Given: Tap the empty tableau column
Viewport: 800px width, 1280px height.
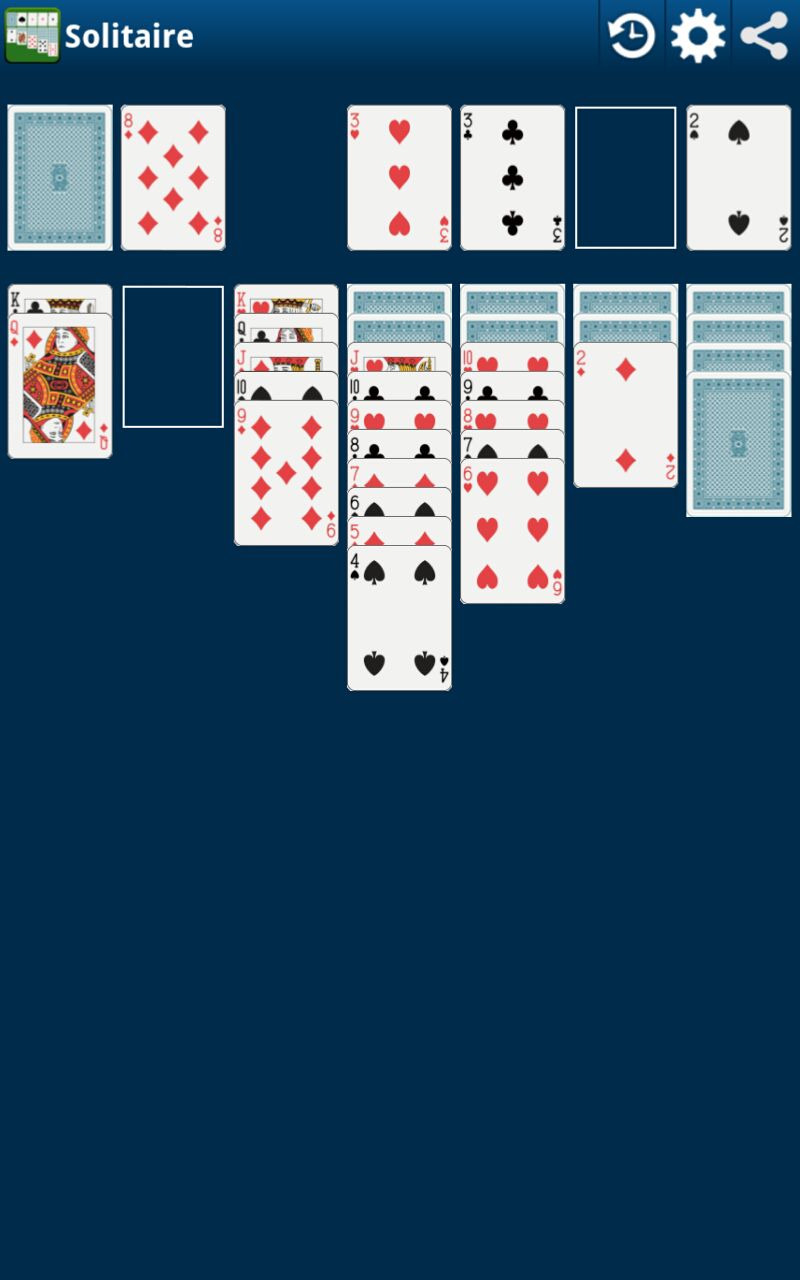Looking at the screenshot, I should 173,357.
